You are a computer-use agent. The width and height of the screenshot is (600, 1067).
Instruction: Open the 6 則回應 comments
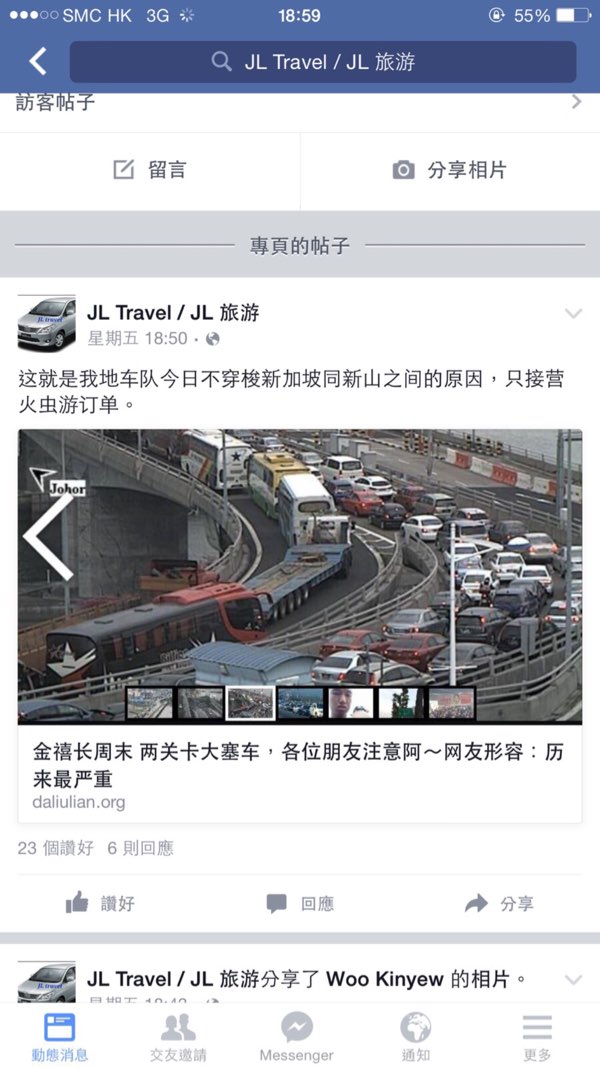[141, 848]
